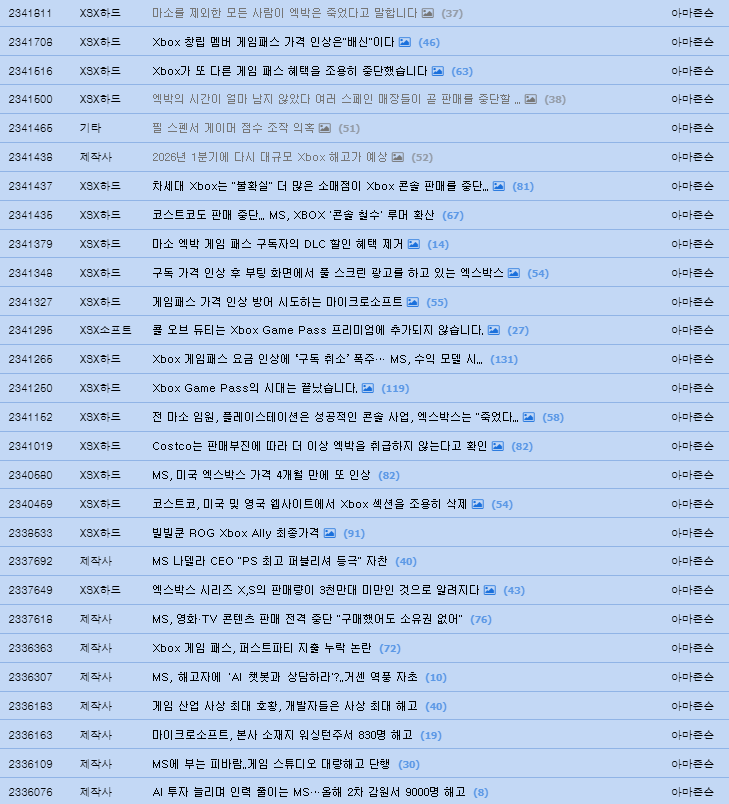Viewport: 729px width, 804px height.
Task: Open post '빌빌쿤 ROG Xbox Ally 최종가격'
Action: 235,533
